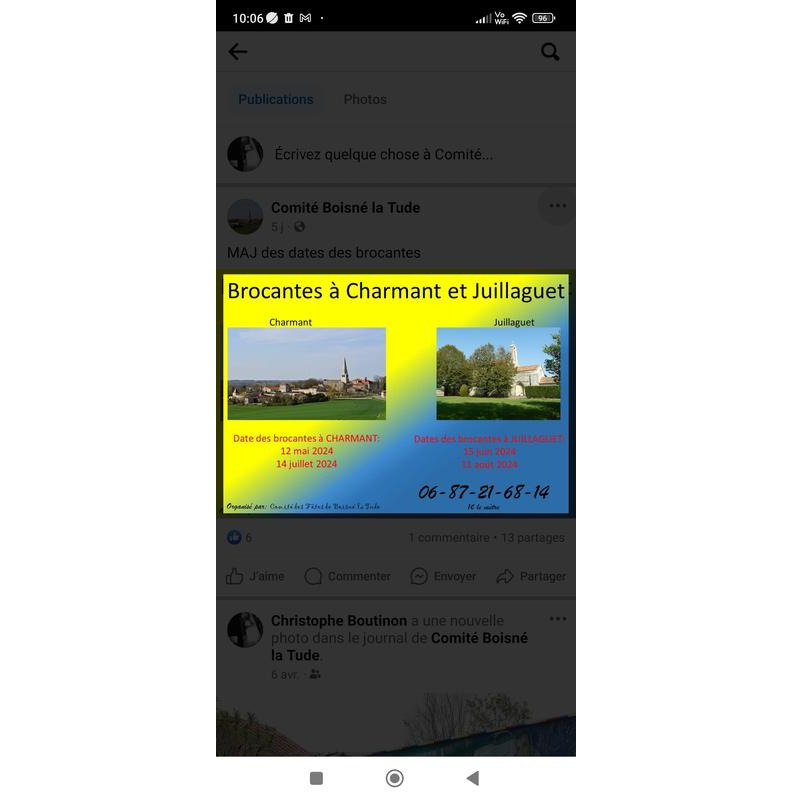Open the reactions count of 6 likes
792x792 pixels.
tap(240, 537)
